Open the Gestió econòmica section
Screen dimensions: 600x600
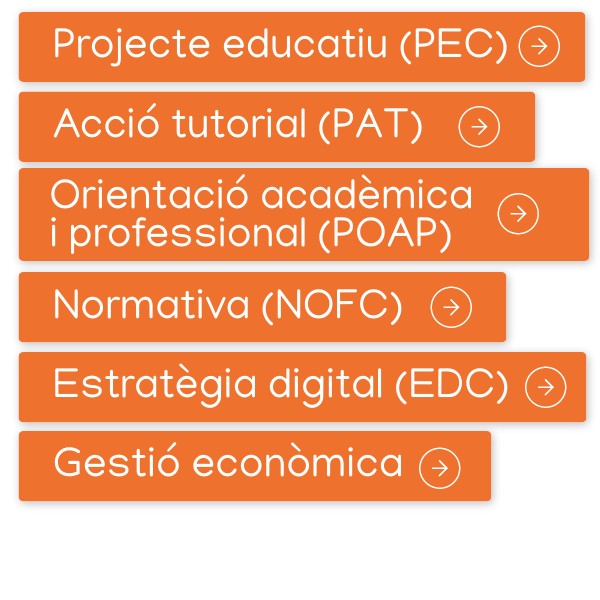tap(254, 465)
